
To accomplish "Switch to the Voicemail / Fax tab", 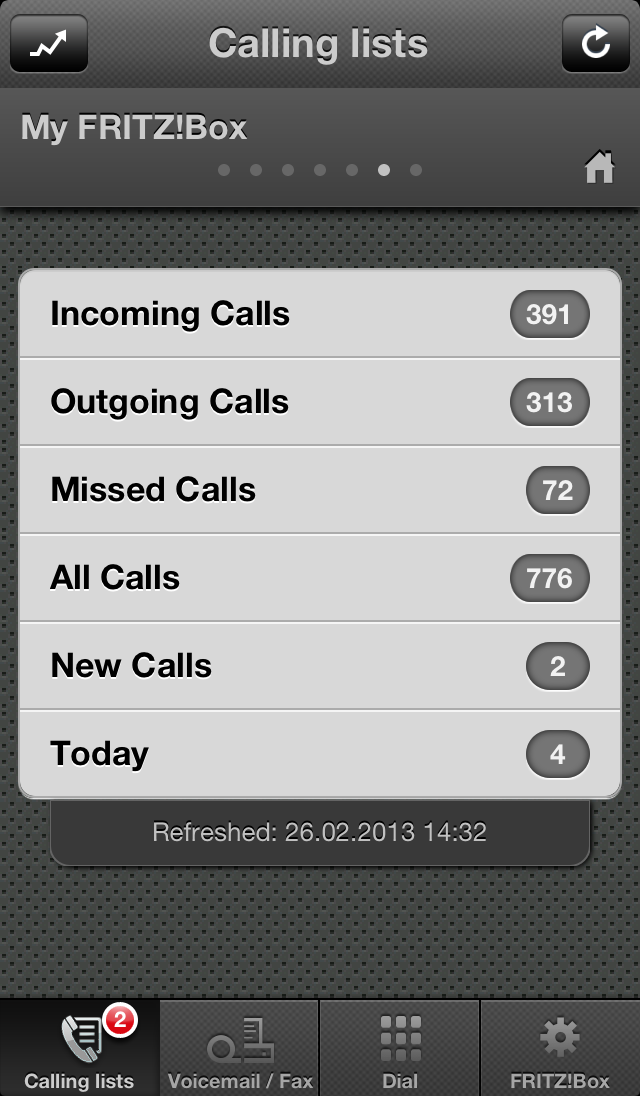I will click(240, 1048).
